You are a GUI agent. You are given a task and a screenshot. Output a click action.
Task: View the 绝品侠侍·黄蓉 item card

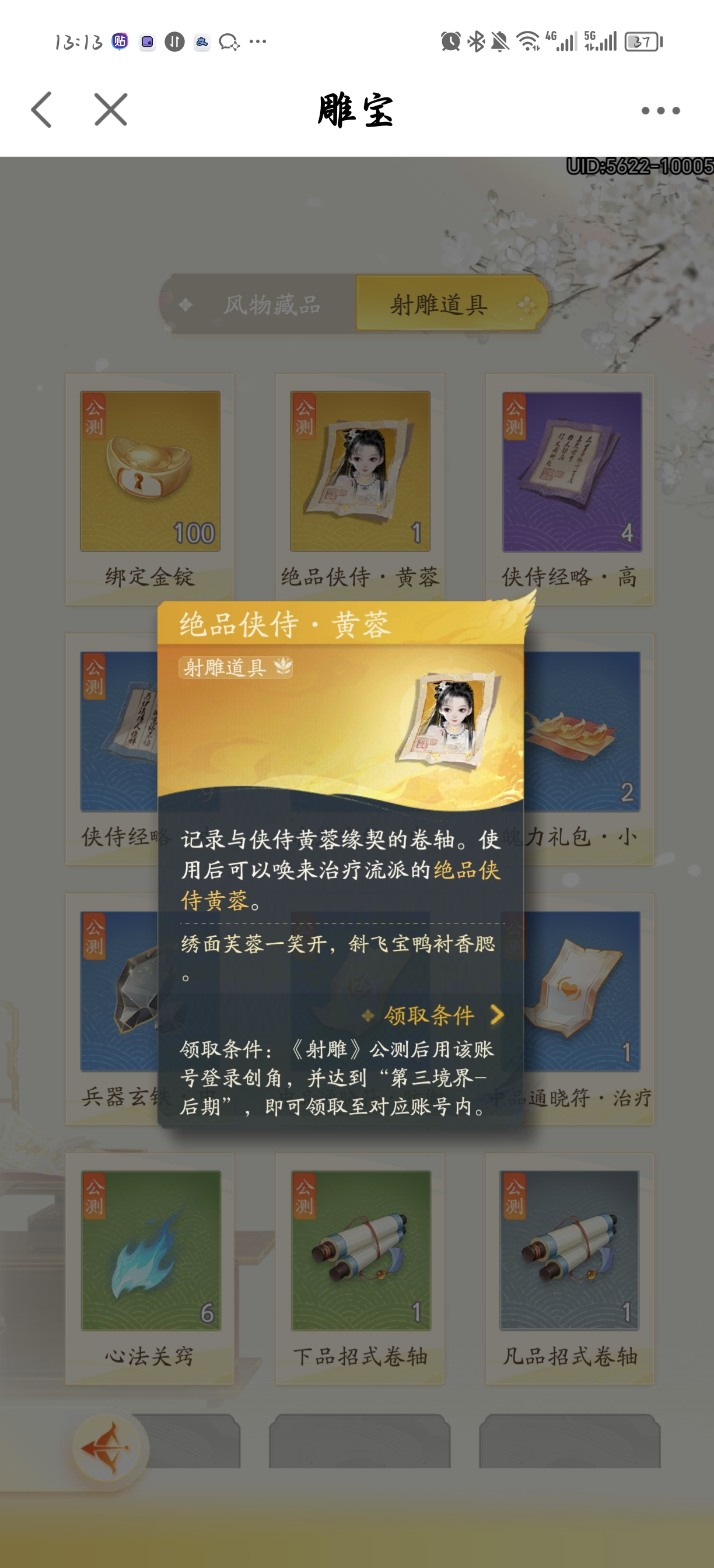pyautogui.click(x=360, y=487)
